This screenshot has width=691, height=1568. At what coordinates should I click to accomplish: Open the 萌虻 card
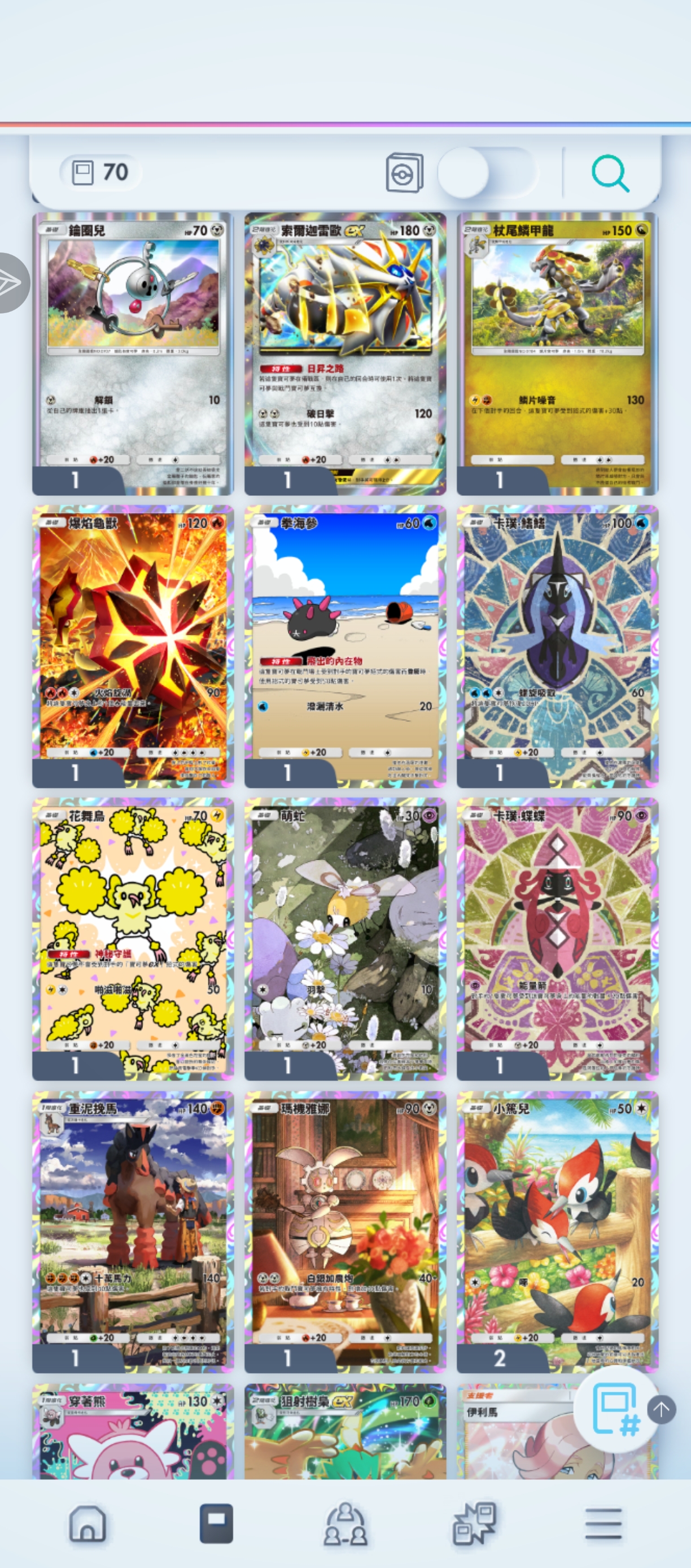345,938
